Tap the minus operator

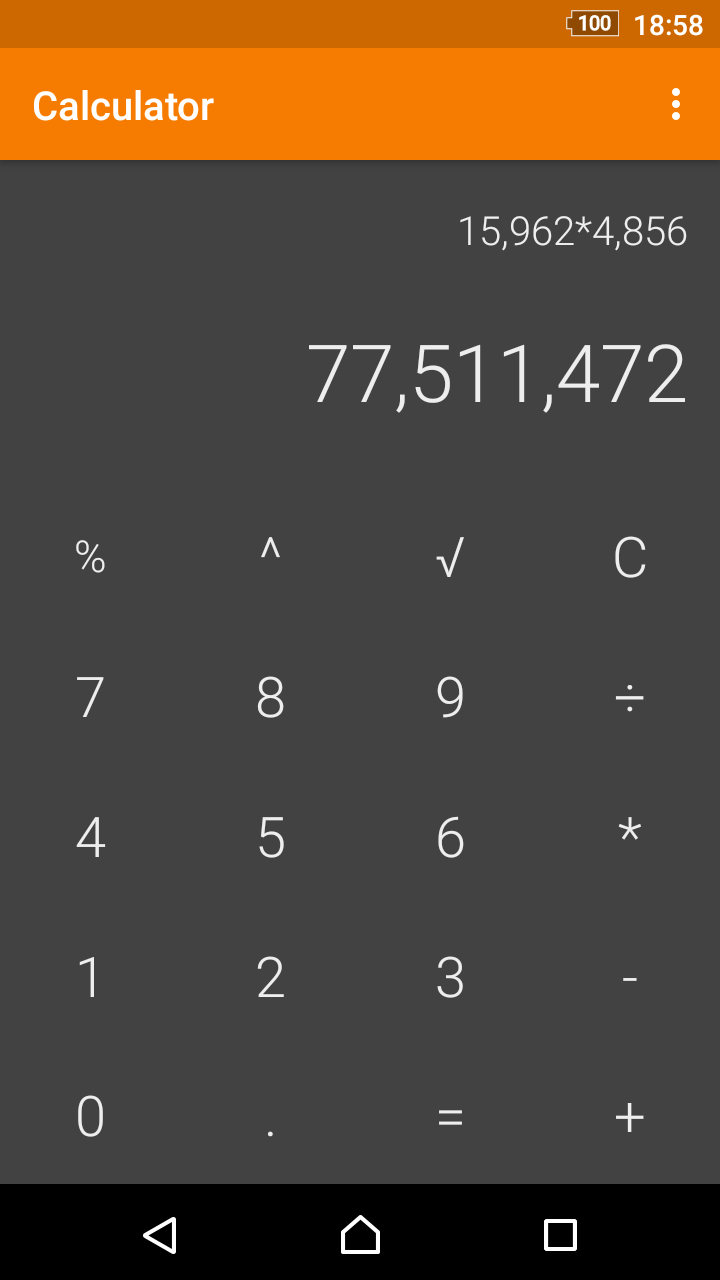click(630, 977)
